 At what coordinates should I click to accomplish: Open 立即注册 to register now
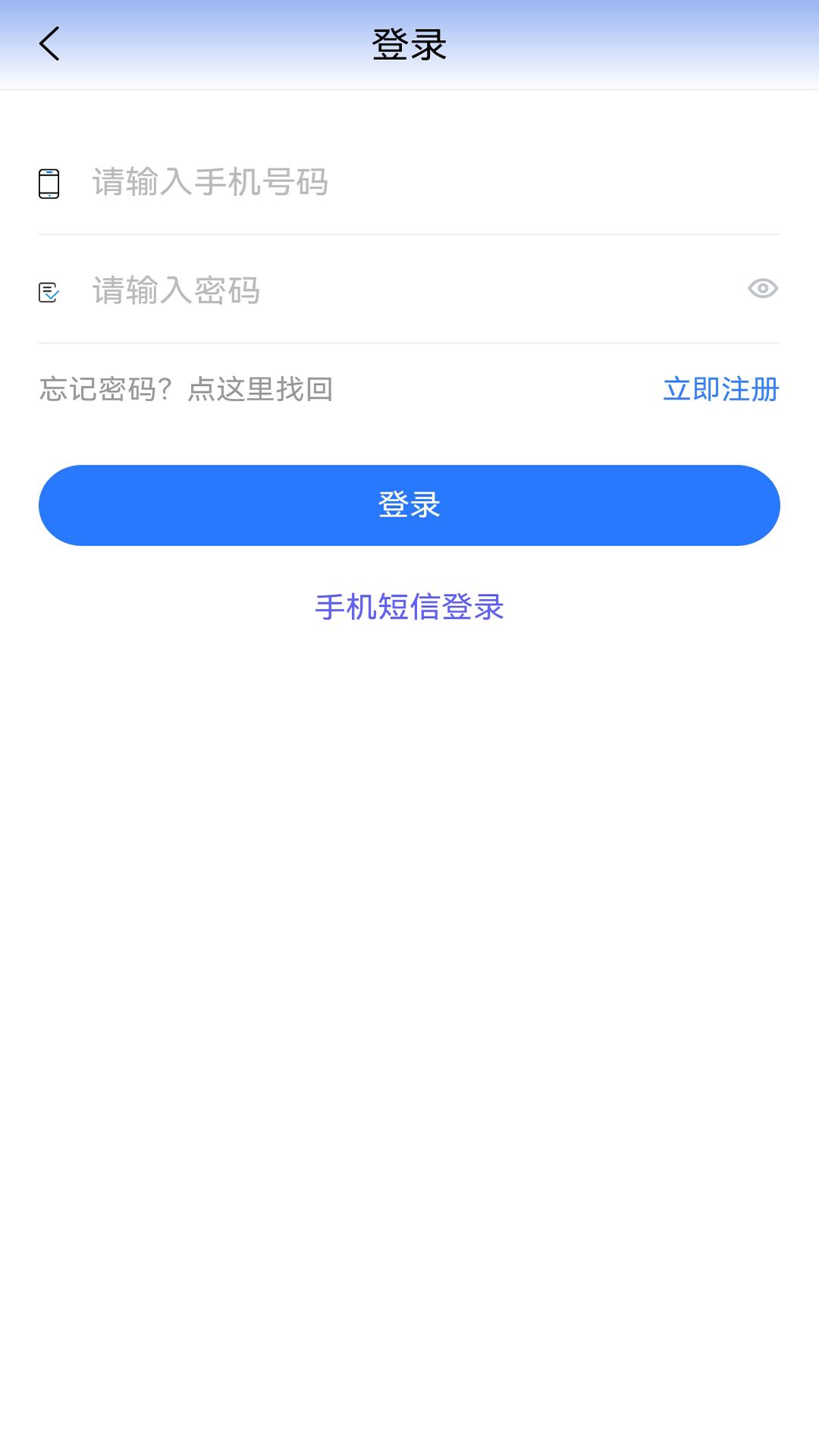pyautogui.click(x=720, y=389)
